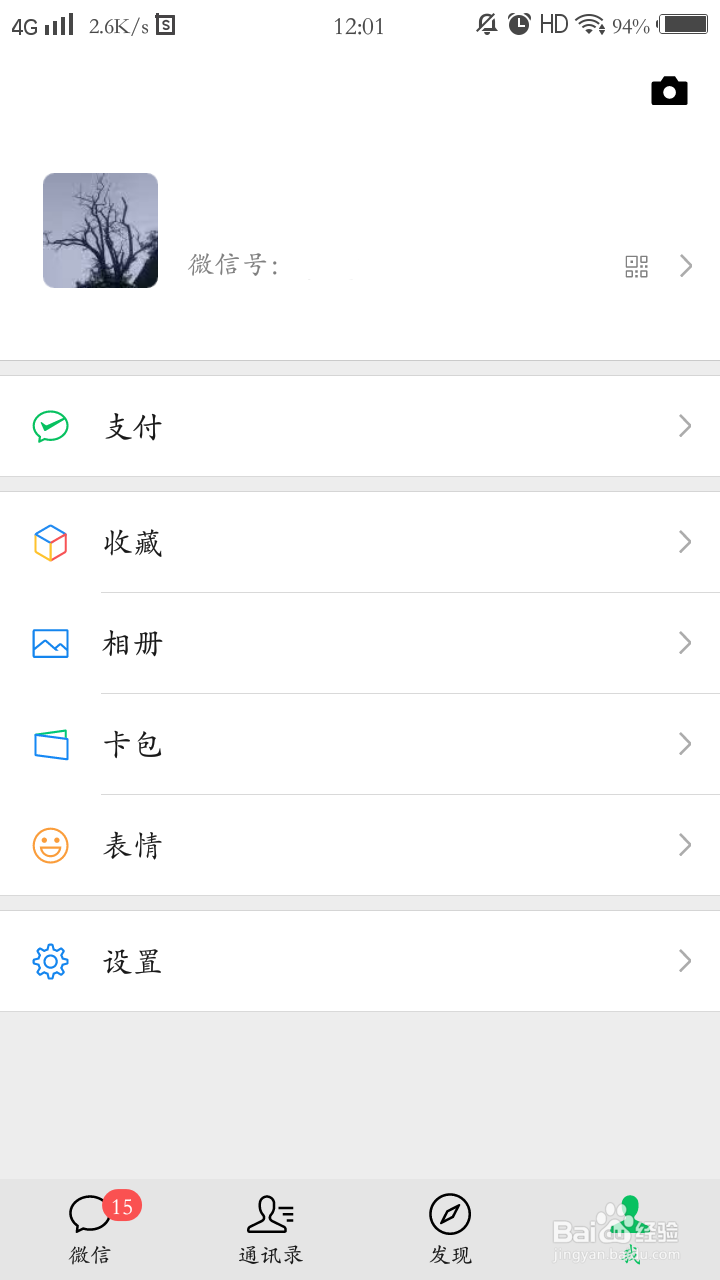The width and height of the screenshot is (720, 1280).
Task: Switch to the 我 profile tab
Action: [629, 1228]
